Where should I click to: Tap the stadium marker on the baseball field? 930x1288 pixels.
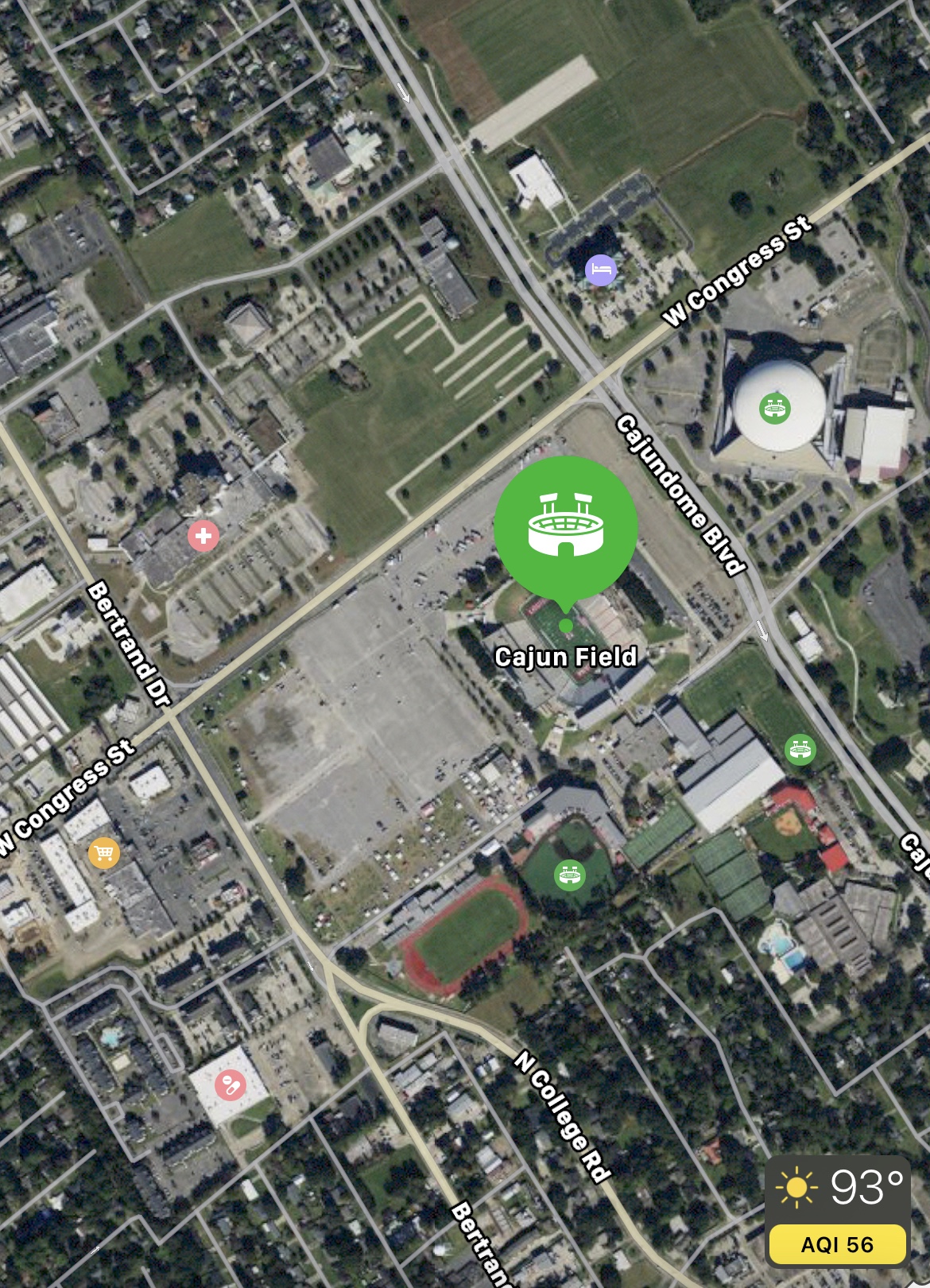[569, 875]
